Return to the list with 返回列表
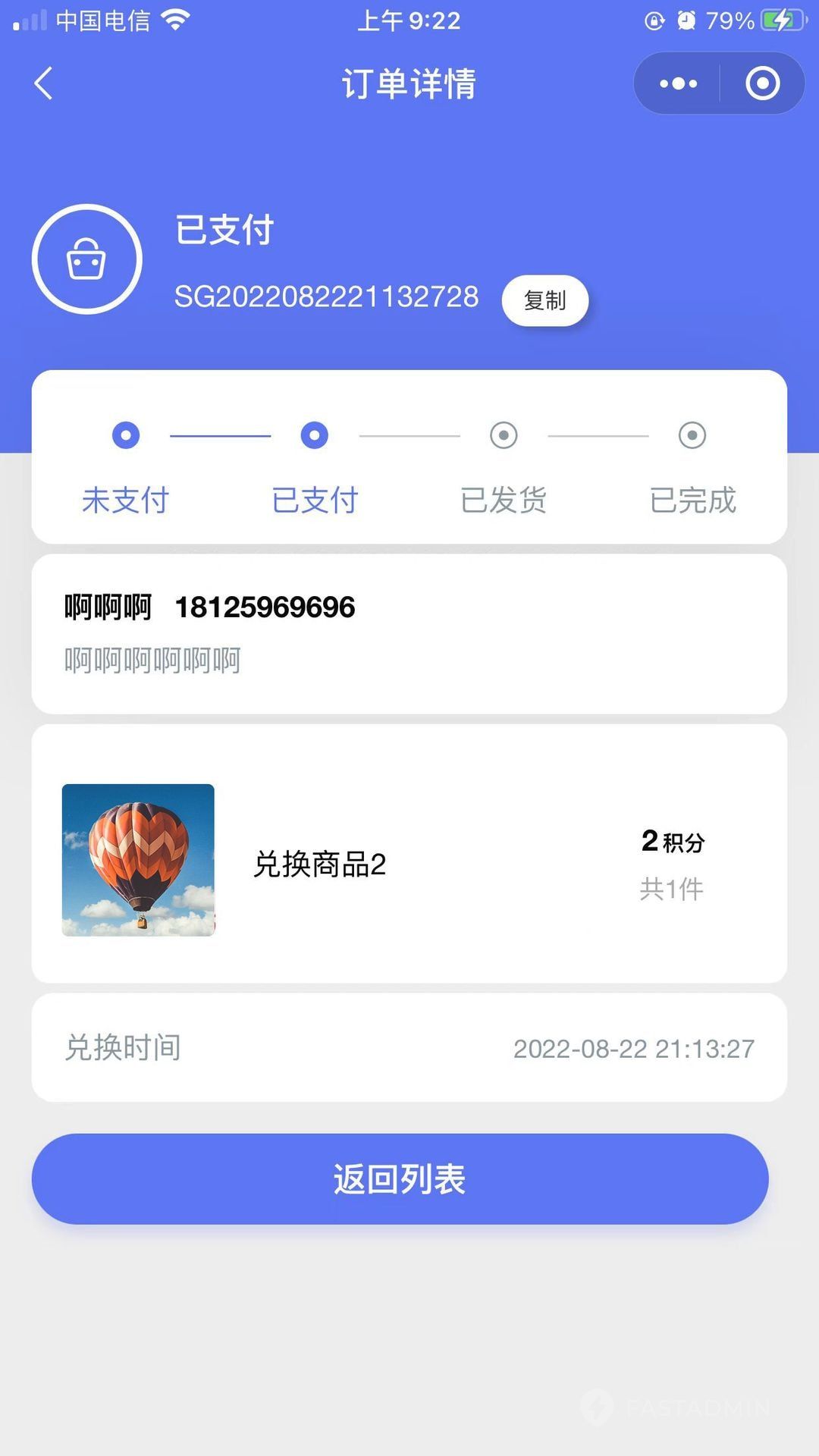 point(400,1178)
